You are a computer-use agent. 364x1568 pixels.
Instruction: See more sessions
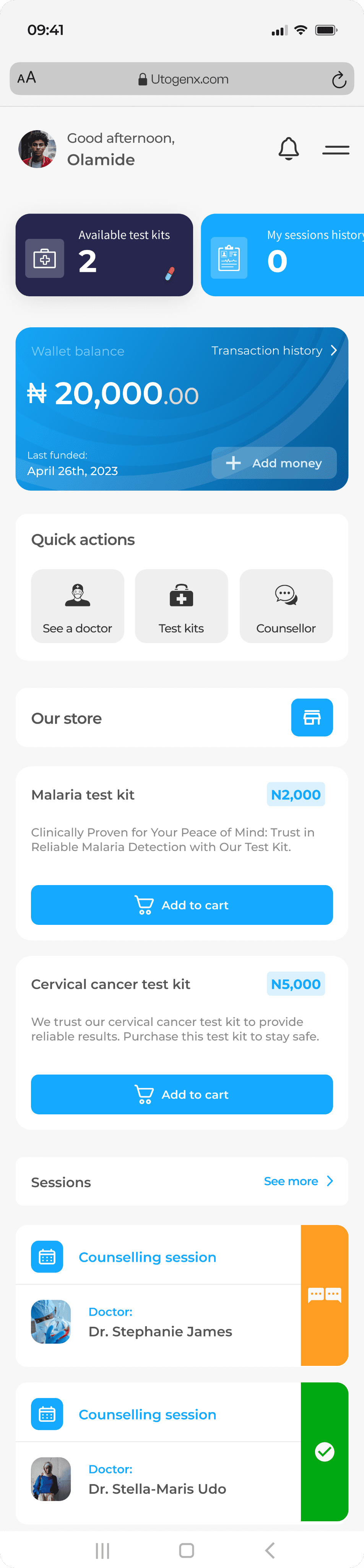(298, 1181)
